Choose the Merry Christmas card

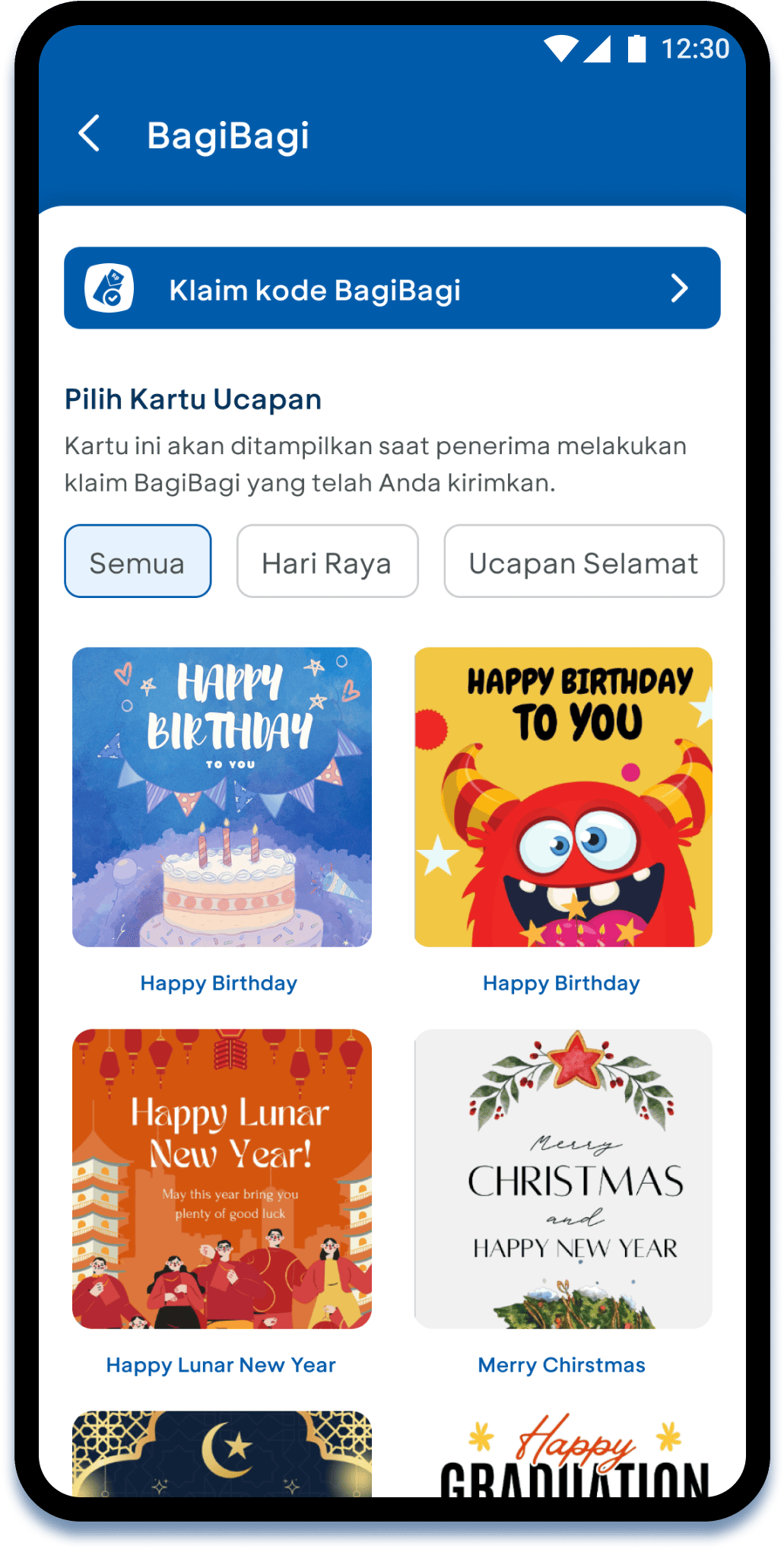(x=563, y=1178)
